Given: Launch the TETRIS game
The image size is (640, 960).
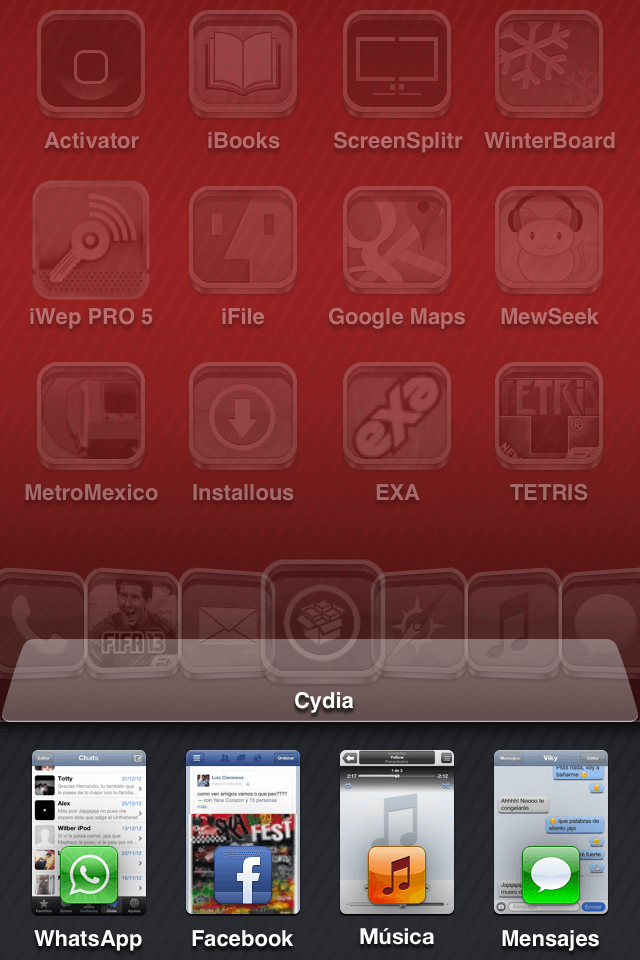Looking at the screenshot, I should [549, 417].
